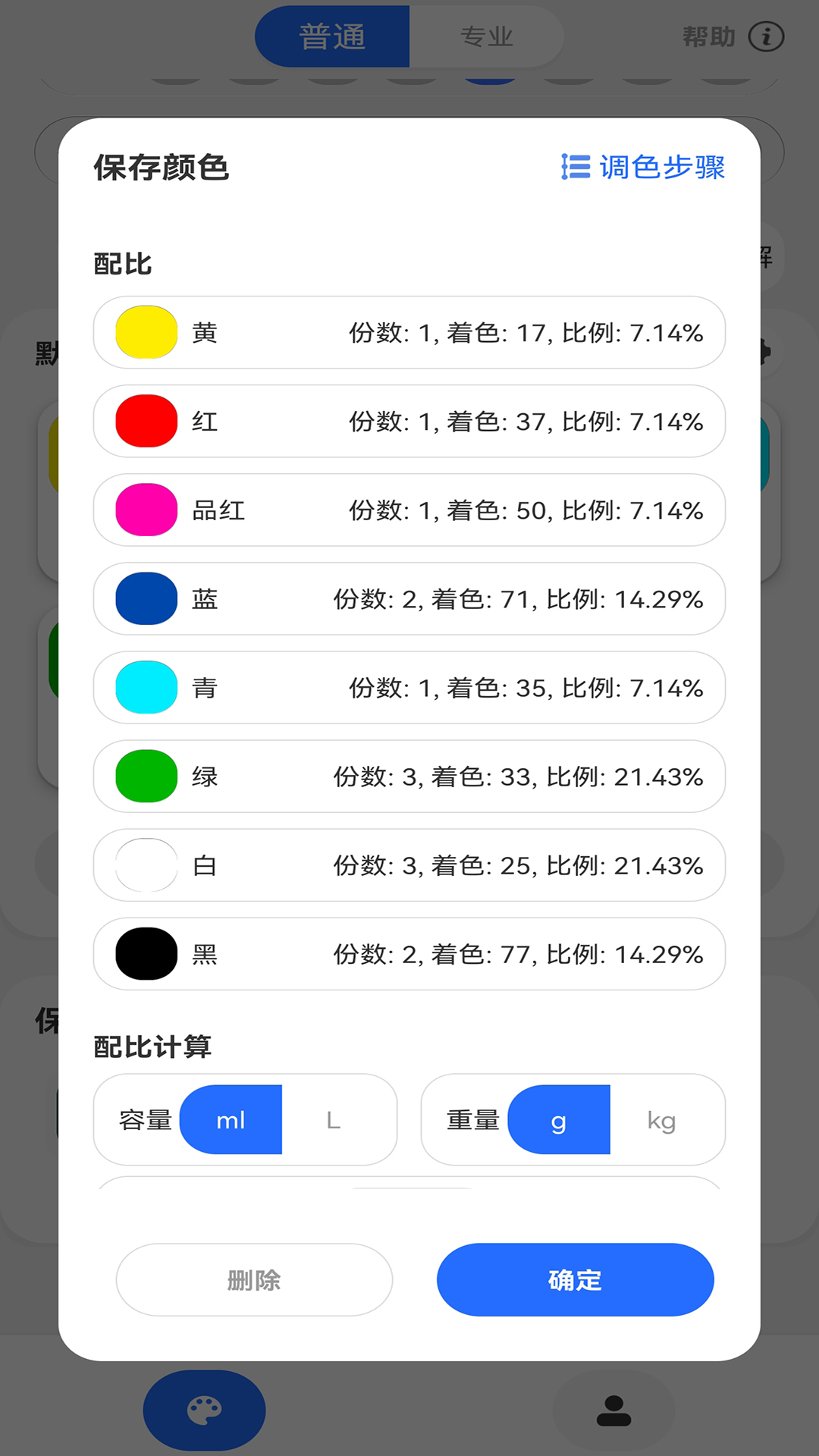819x1456 pixels.
Task: Click the white color swatch beside 白
Action: click(146, 865)
